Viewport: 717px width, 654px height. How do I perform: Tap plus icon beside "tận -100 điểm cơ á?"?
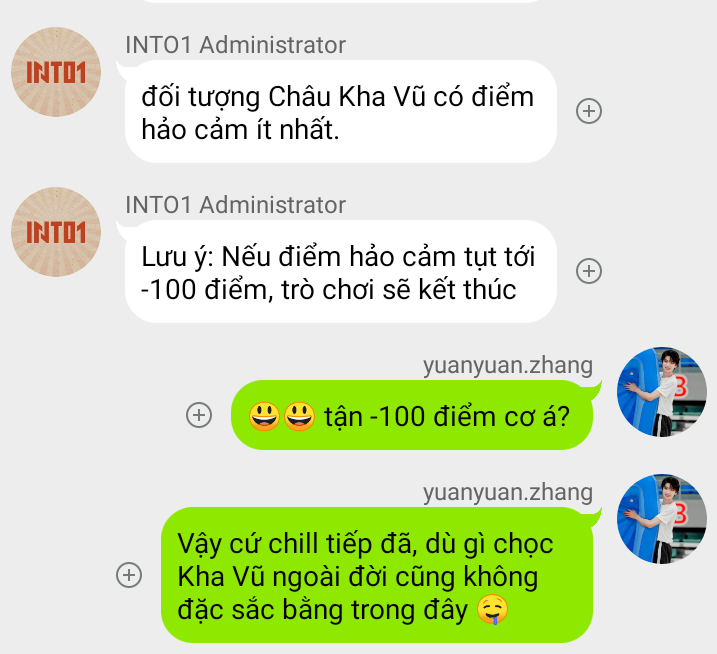pos(200,415)
